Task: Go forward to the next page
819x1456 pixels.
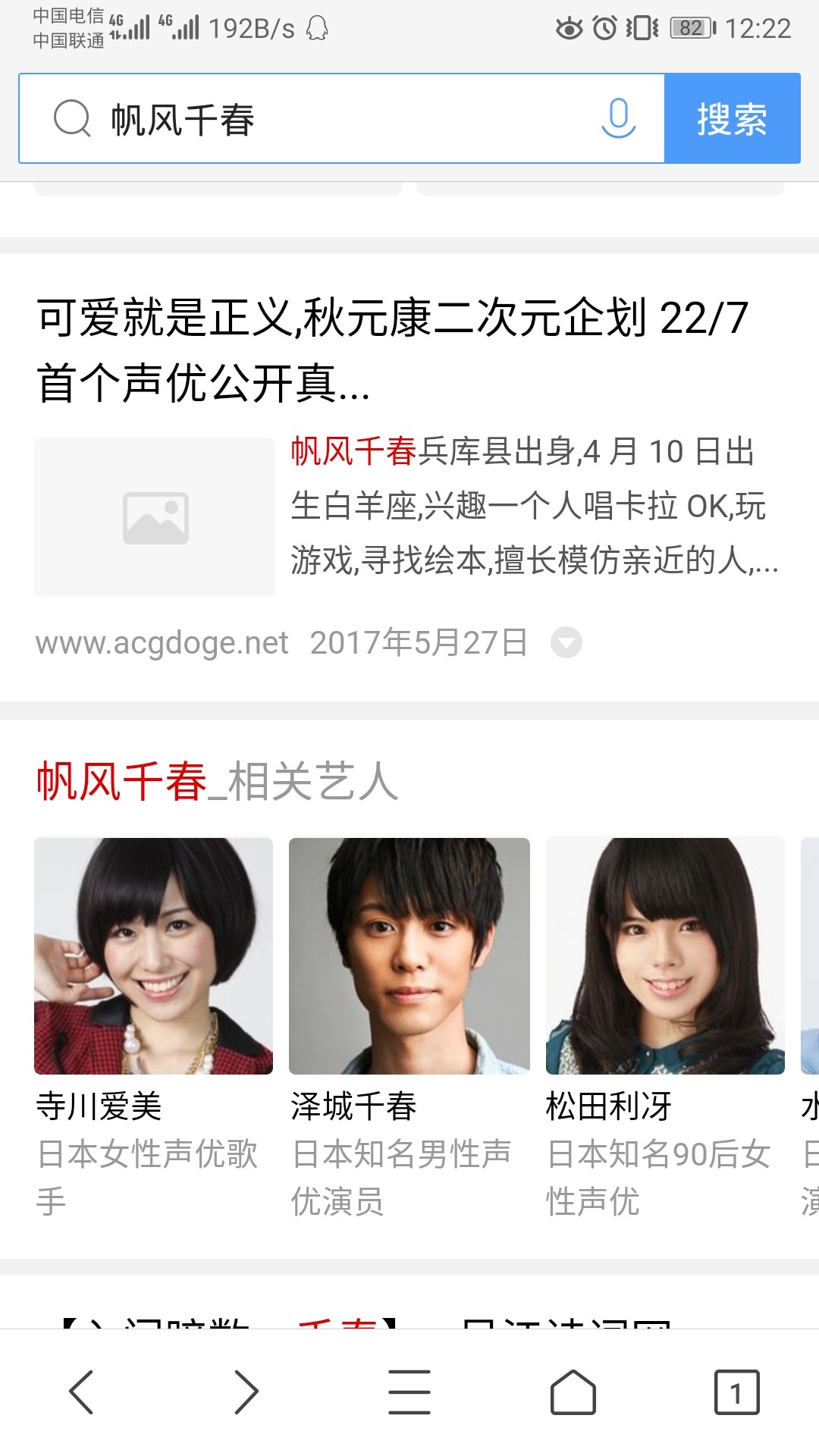Action: [246, 1392]
